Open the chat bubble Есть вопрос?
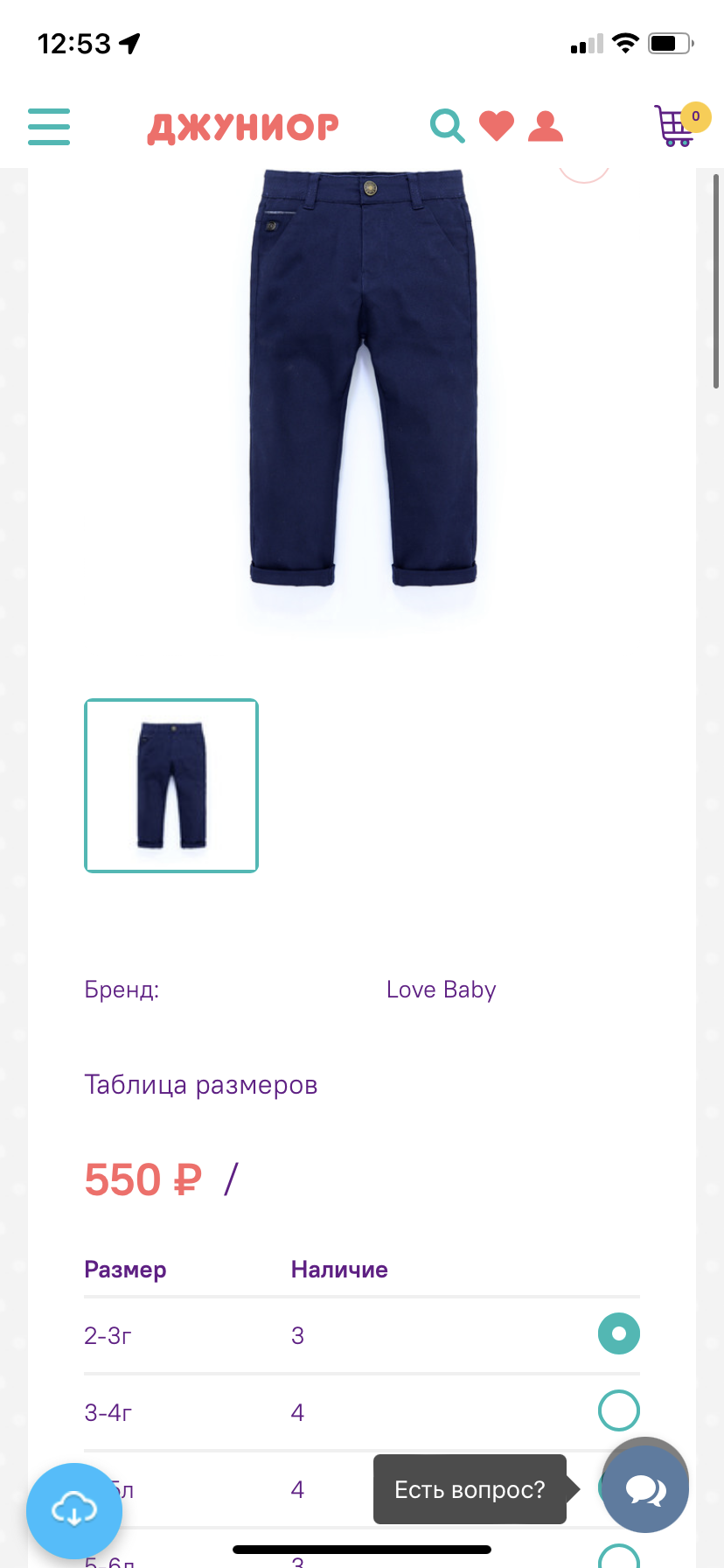Viewport: 724px width, 1568px height. tap(646, 1488)
